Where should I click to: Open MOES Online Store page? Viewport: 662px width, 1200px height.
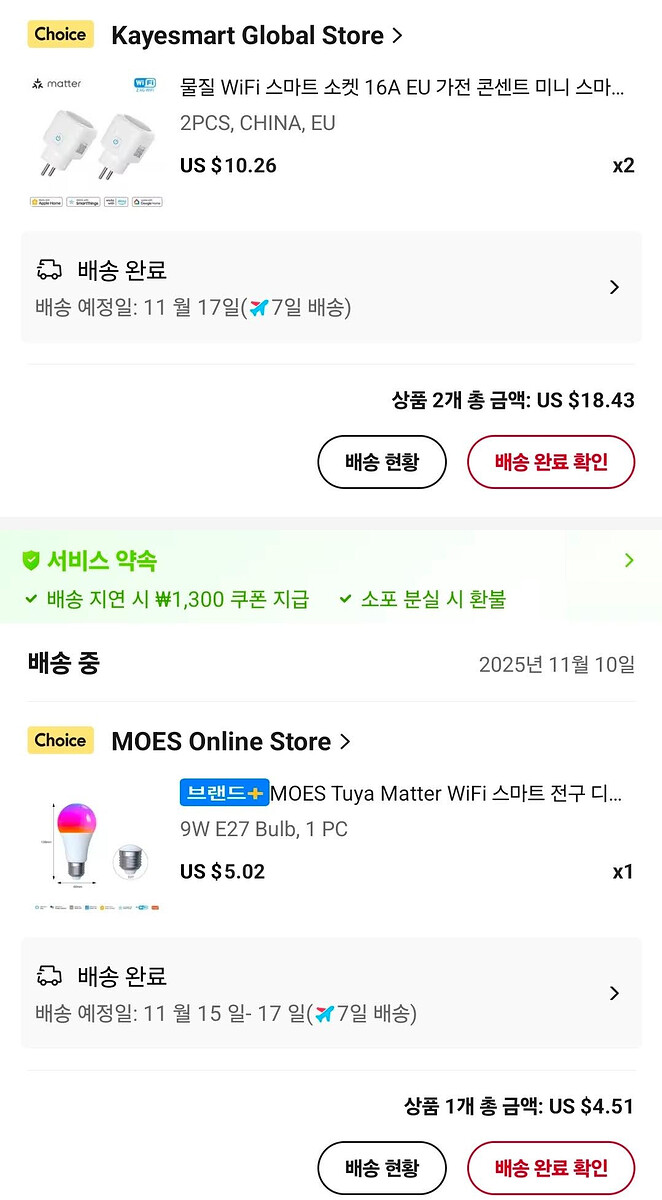pyautogui.click(x=230, y=742)
